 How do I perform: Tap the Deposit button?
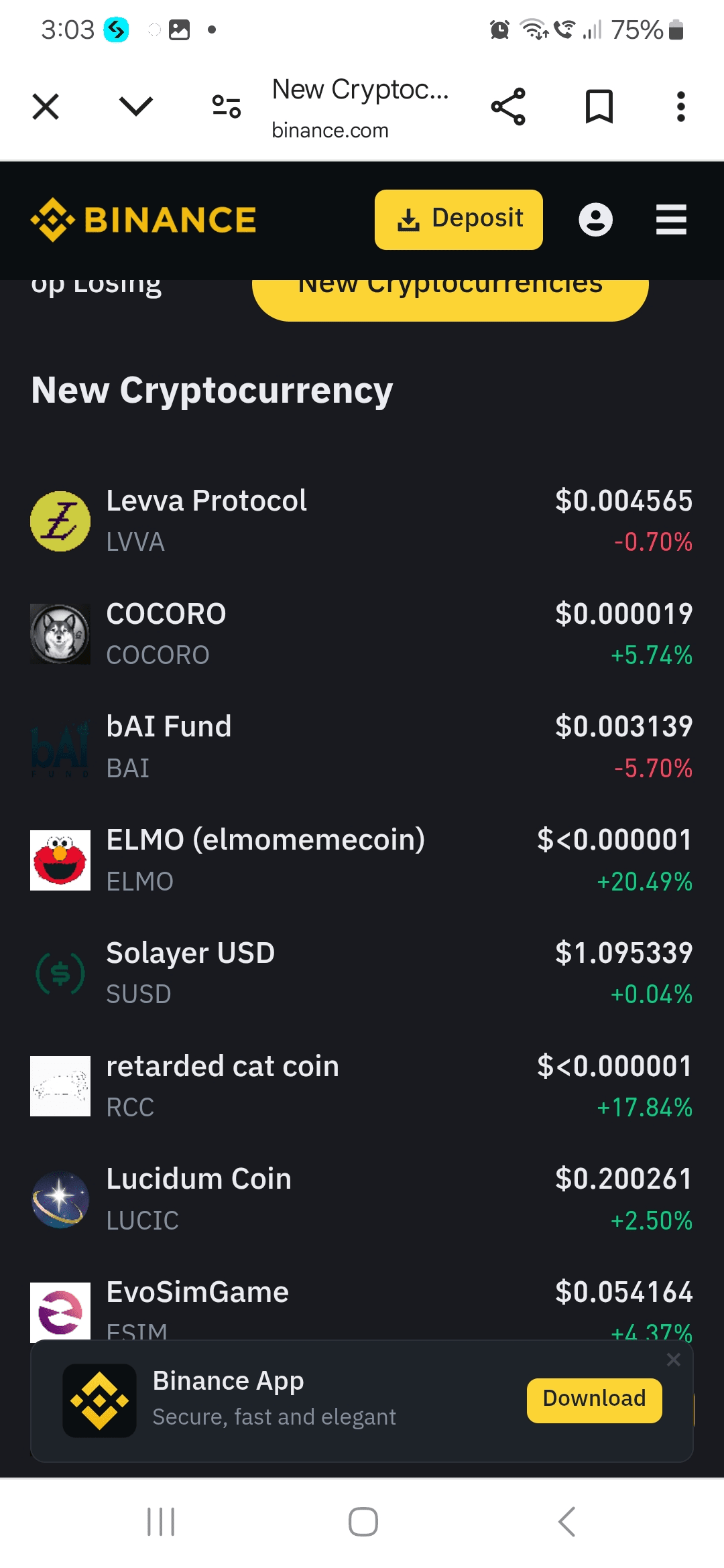(459, 219)
